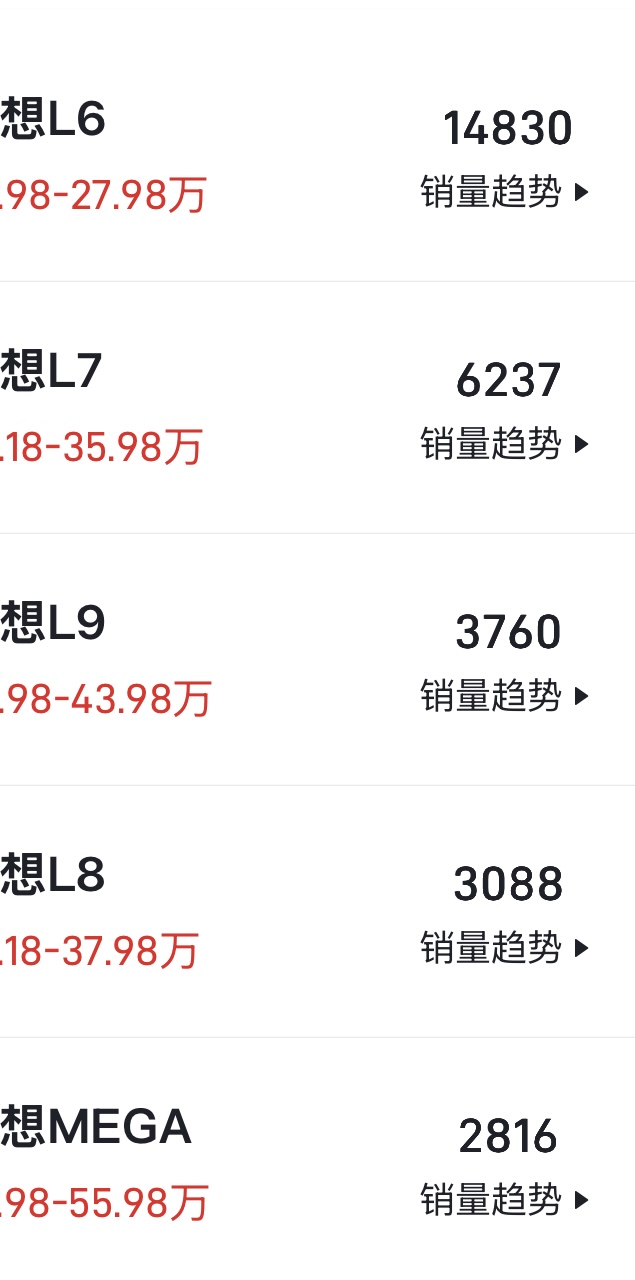Image resolution: width=635 pixels, height=1280 pixels.
Task: Select the 理想L7 row
Action: [x=317, y=408]
